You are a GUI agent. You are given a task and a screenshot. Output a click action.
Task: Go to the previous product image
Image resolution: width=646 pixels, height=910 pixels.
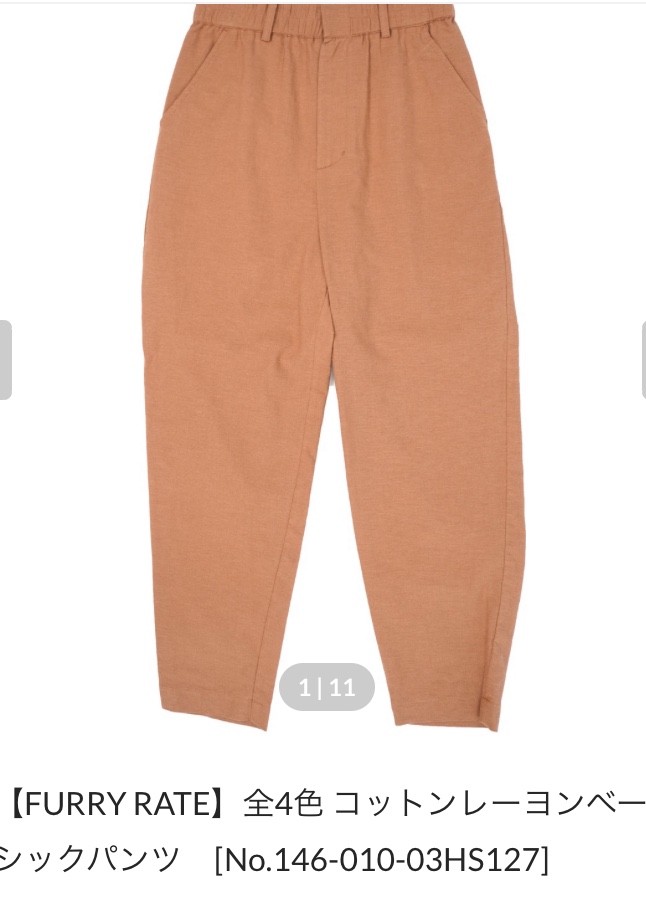click(x=5, y=360)
